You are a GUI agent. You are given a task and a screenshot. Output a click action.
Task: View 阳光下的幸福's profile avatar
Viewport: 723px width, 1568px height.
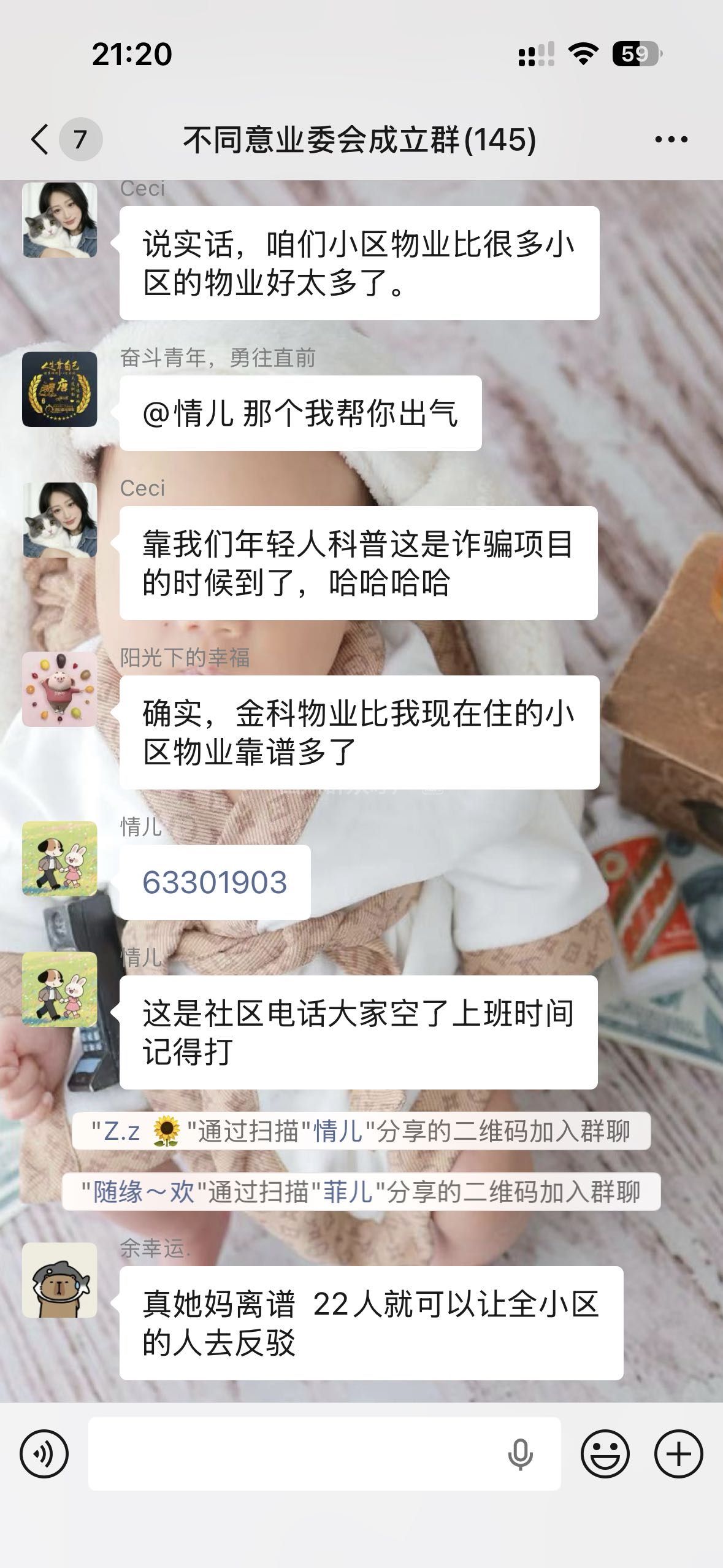tap(59, 689)
